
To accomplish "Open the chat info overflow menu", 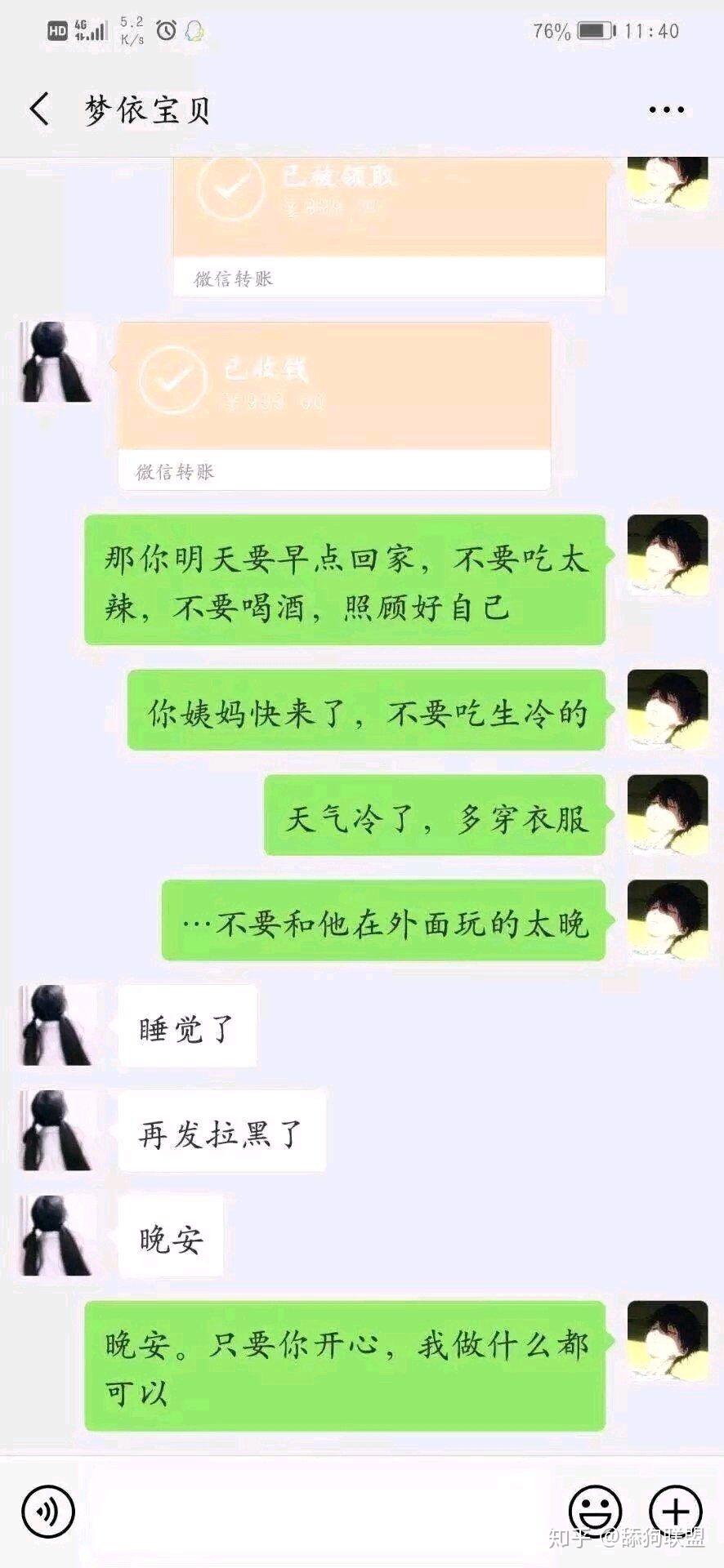I will point(666,109).
